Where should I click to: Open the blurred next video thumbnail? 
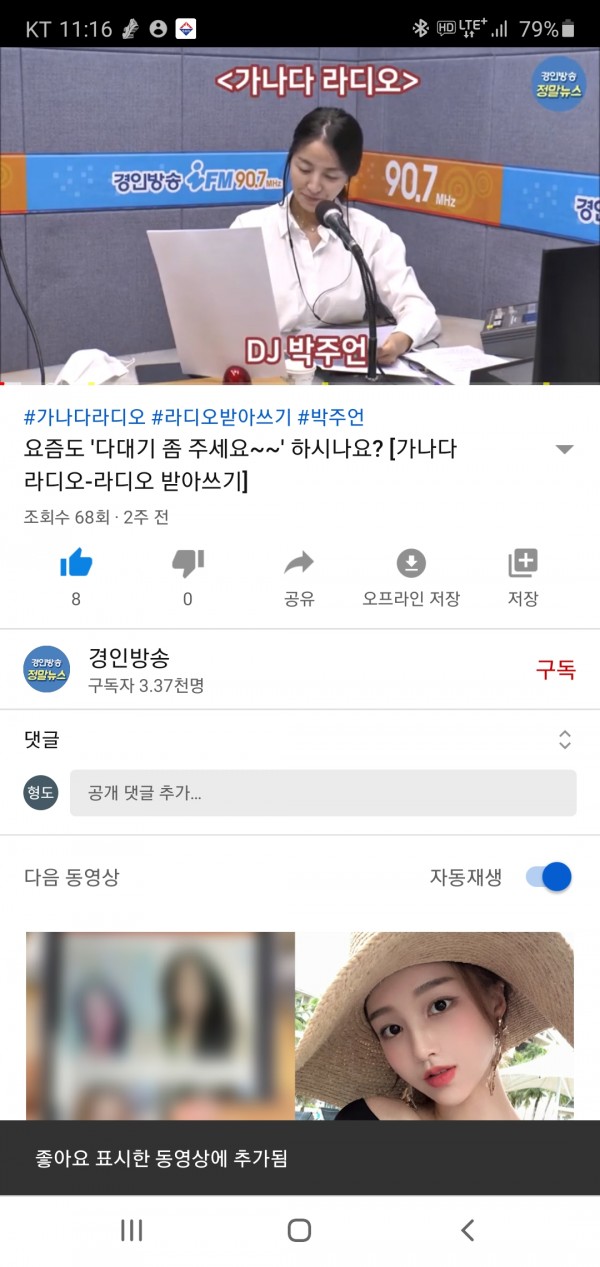tap(160, 1025)
